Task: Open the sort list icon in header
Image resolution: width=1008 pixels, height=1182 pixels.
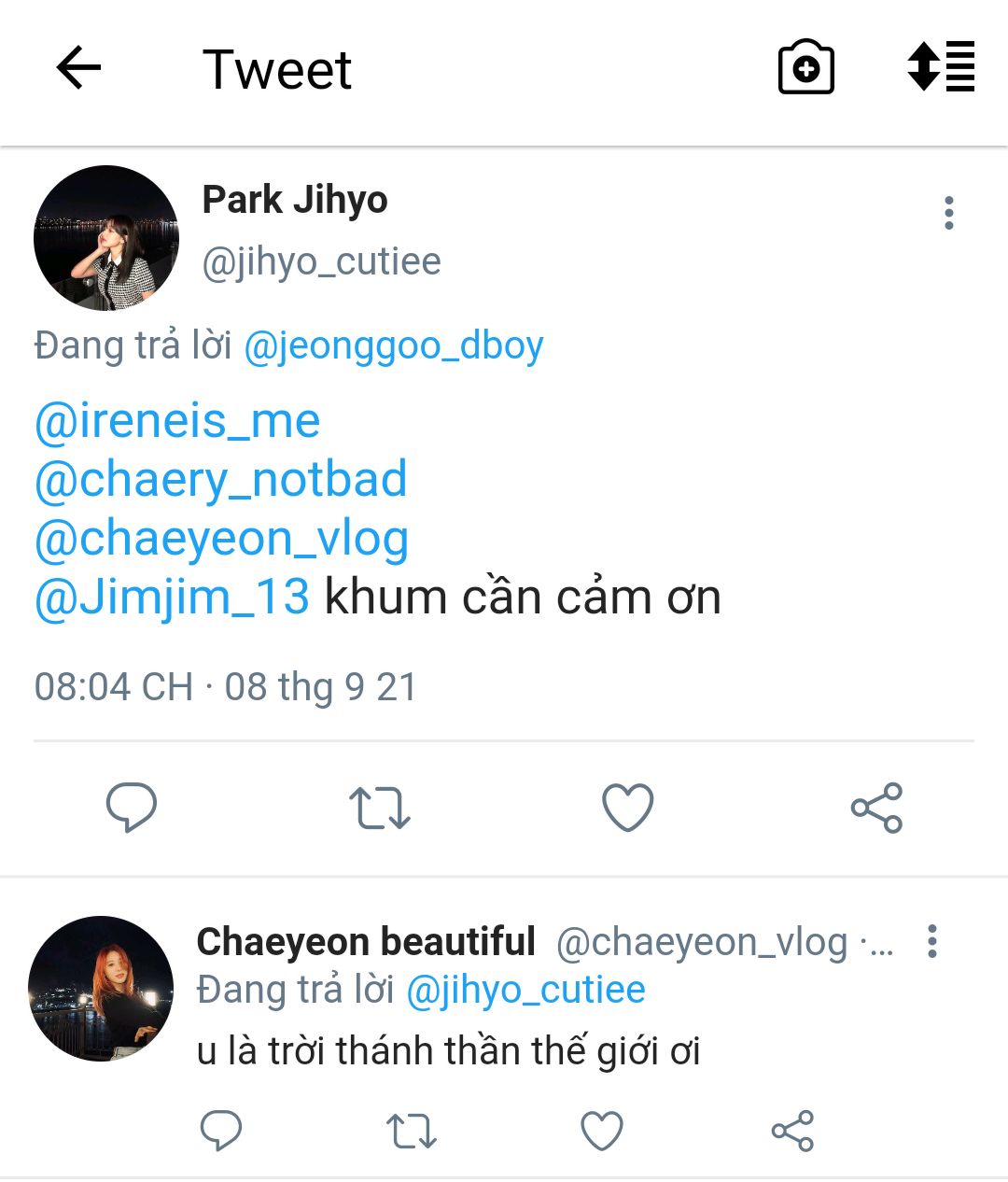Action: [x=941, y=66]
